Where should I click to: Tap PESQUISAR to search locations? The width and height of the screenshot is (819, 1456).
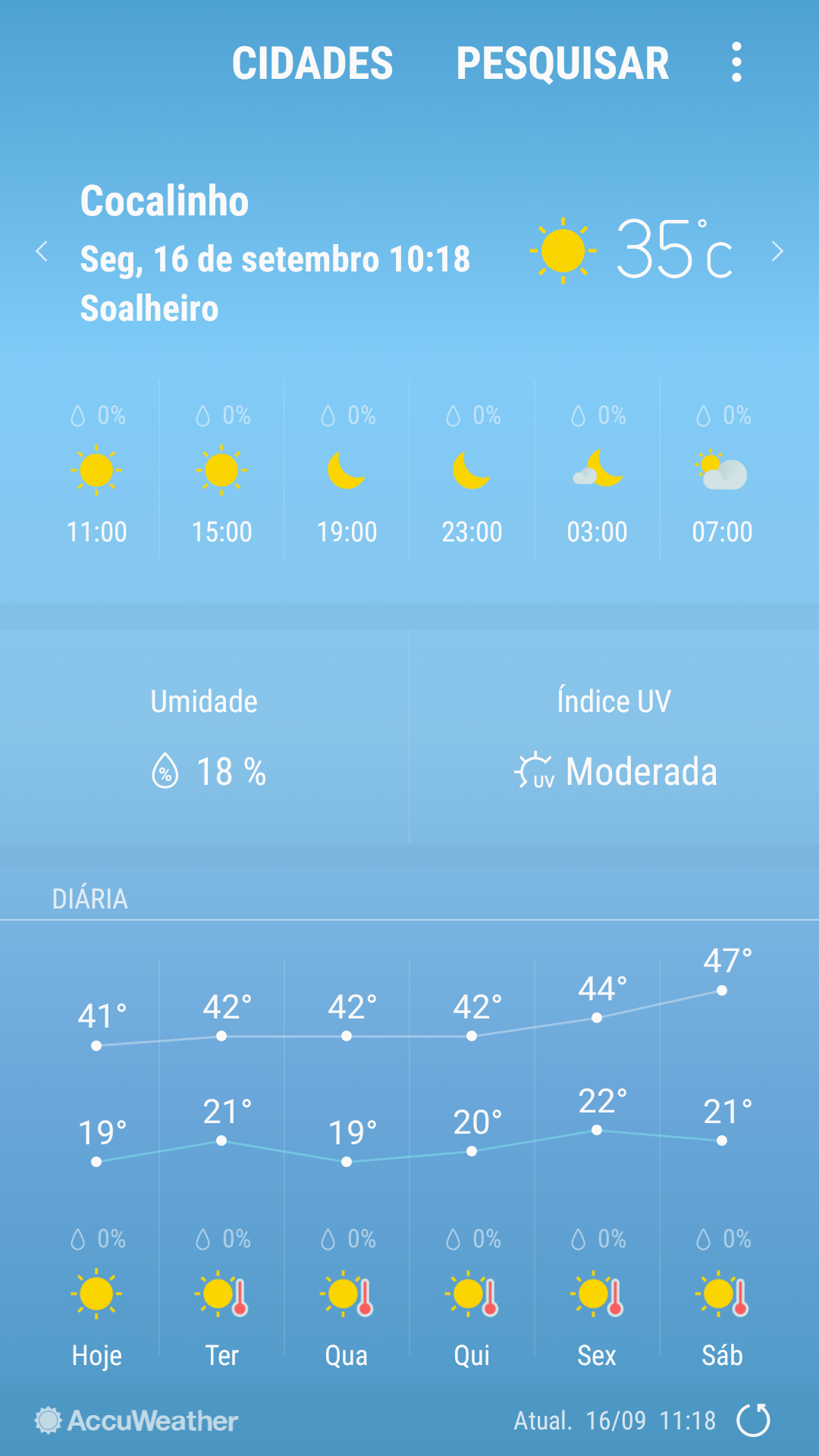(x=563, y=63)
